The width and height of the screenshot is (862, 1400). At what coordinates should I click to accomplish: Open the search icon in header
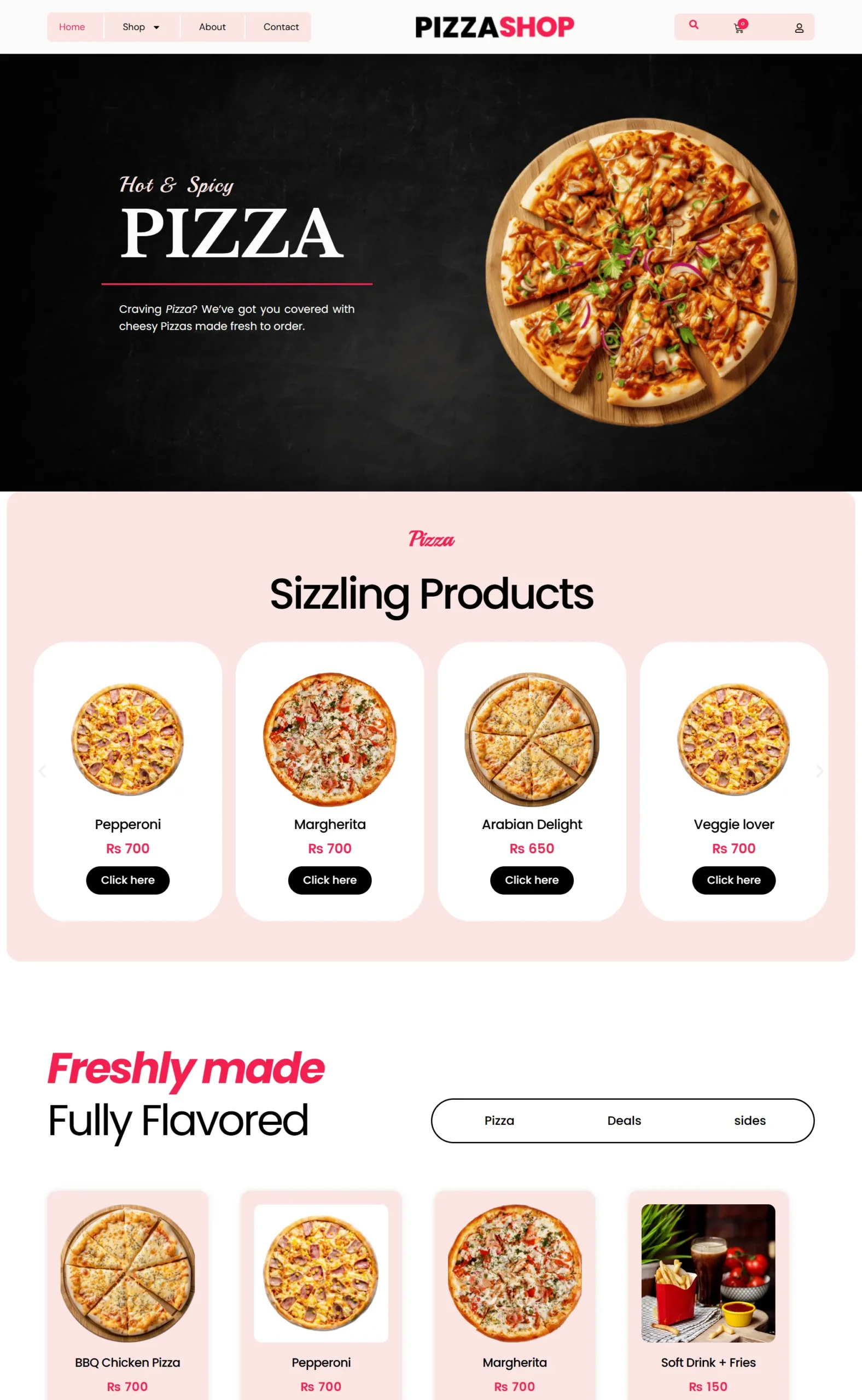pyautogui.click(x=693, y=25)
